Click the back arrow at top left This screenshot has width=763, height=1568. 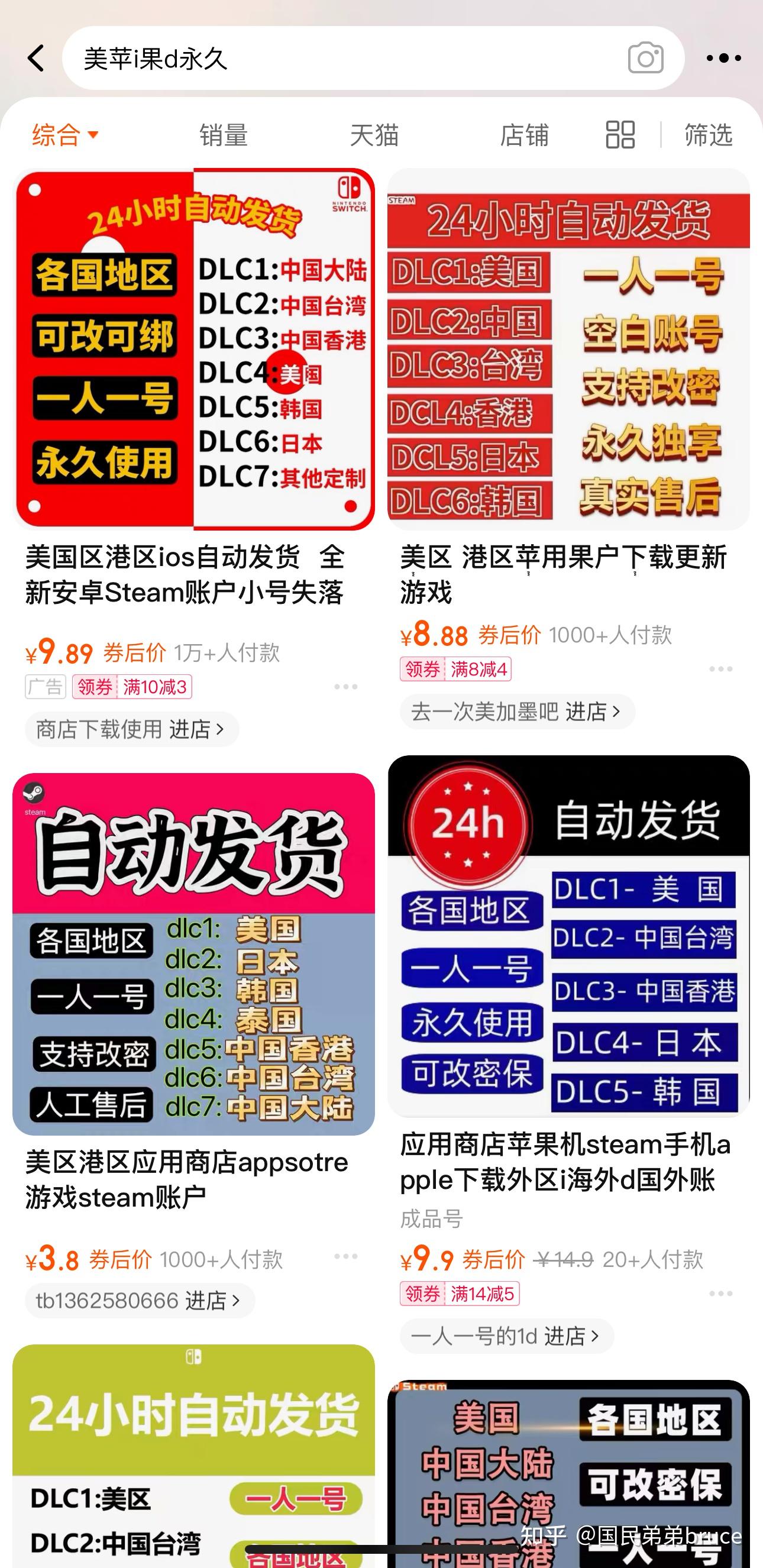click(37, 58)
